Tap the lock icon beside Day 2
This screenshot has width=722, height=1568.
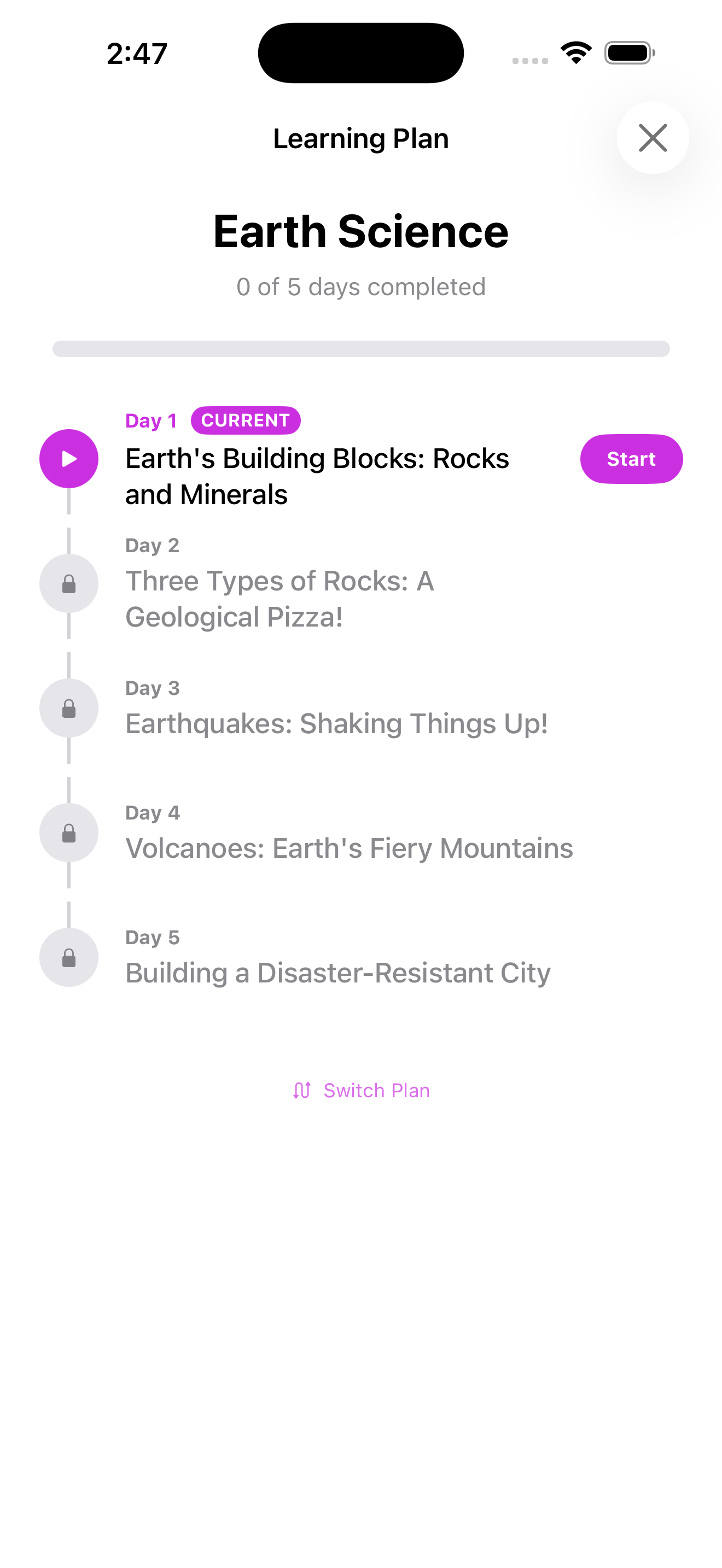point(68,583)
